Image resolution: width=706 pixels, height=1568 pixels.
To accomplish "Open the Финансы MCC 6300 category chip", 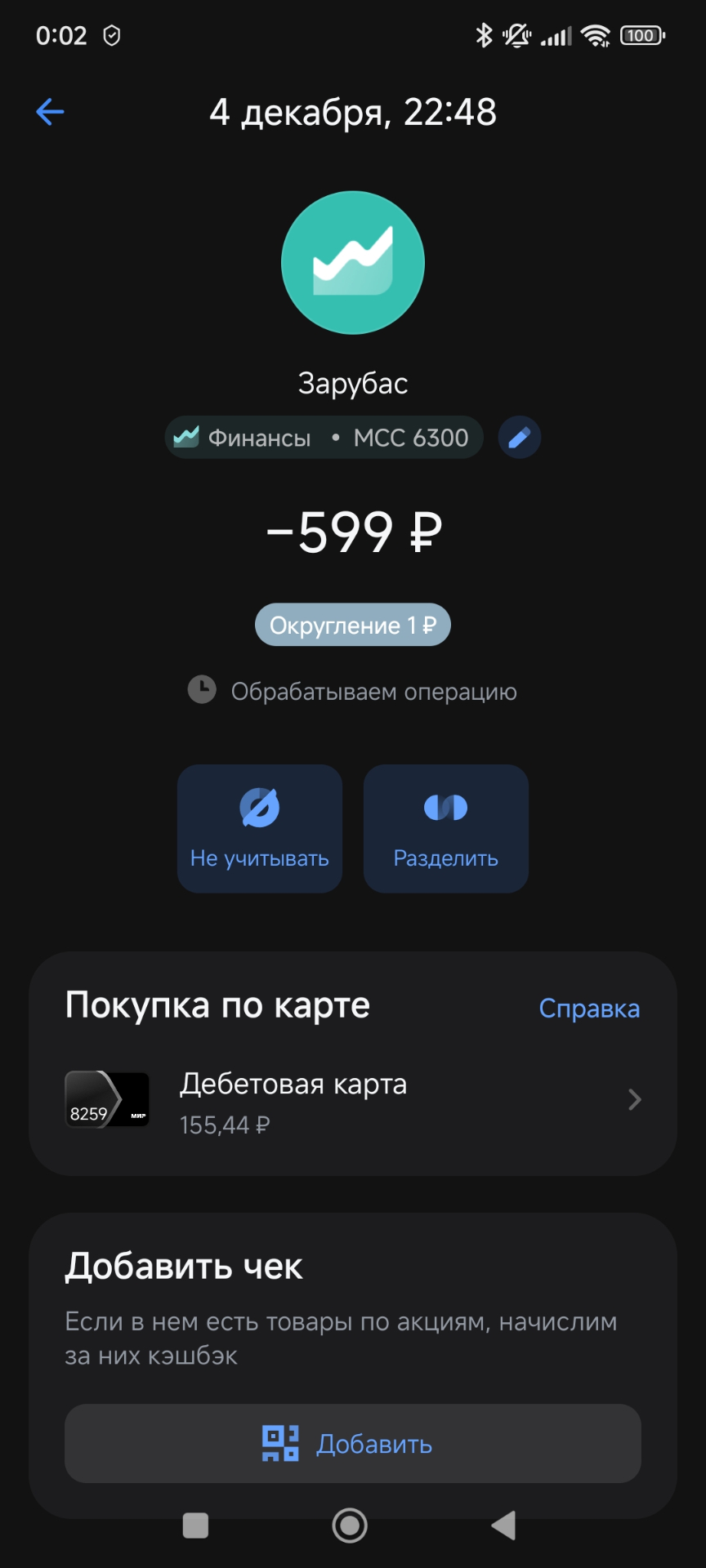I will pos(324,438).
